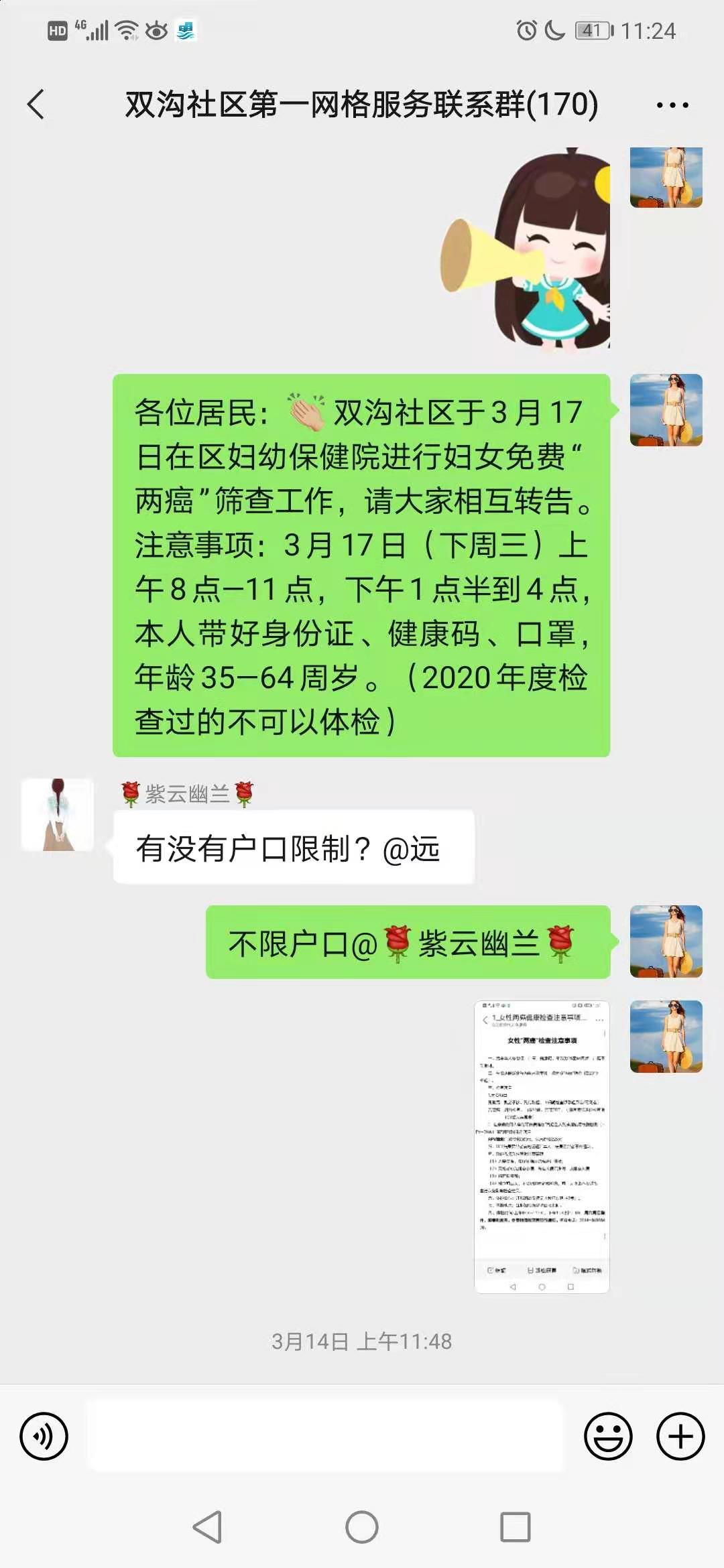Open the megaphone girl sticker
The height and width of the screenshot is (1568, 724).
coord(525,247)
